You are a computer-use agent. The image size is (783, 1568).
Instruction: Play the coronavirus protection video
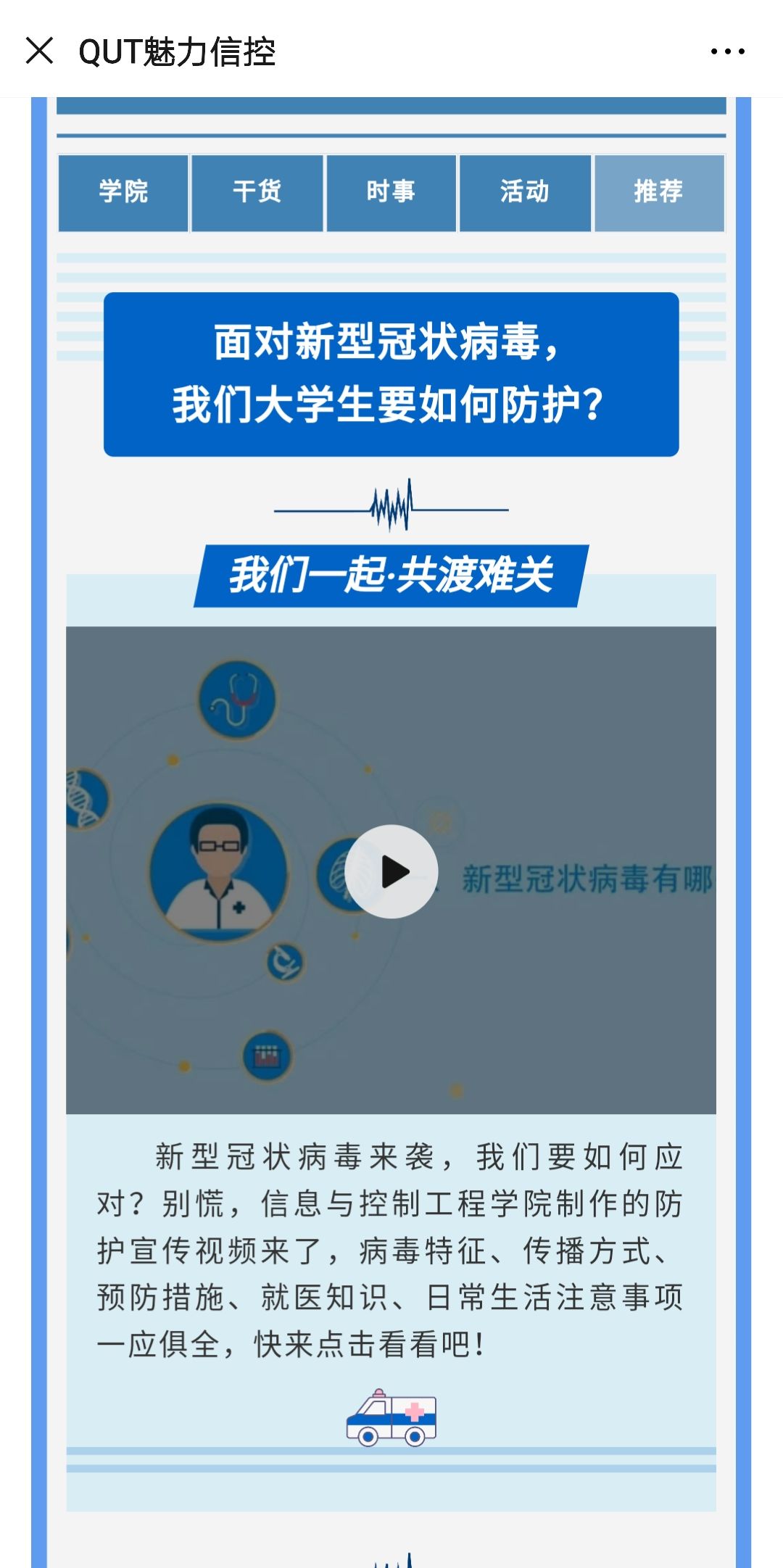coord(391,871)
